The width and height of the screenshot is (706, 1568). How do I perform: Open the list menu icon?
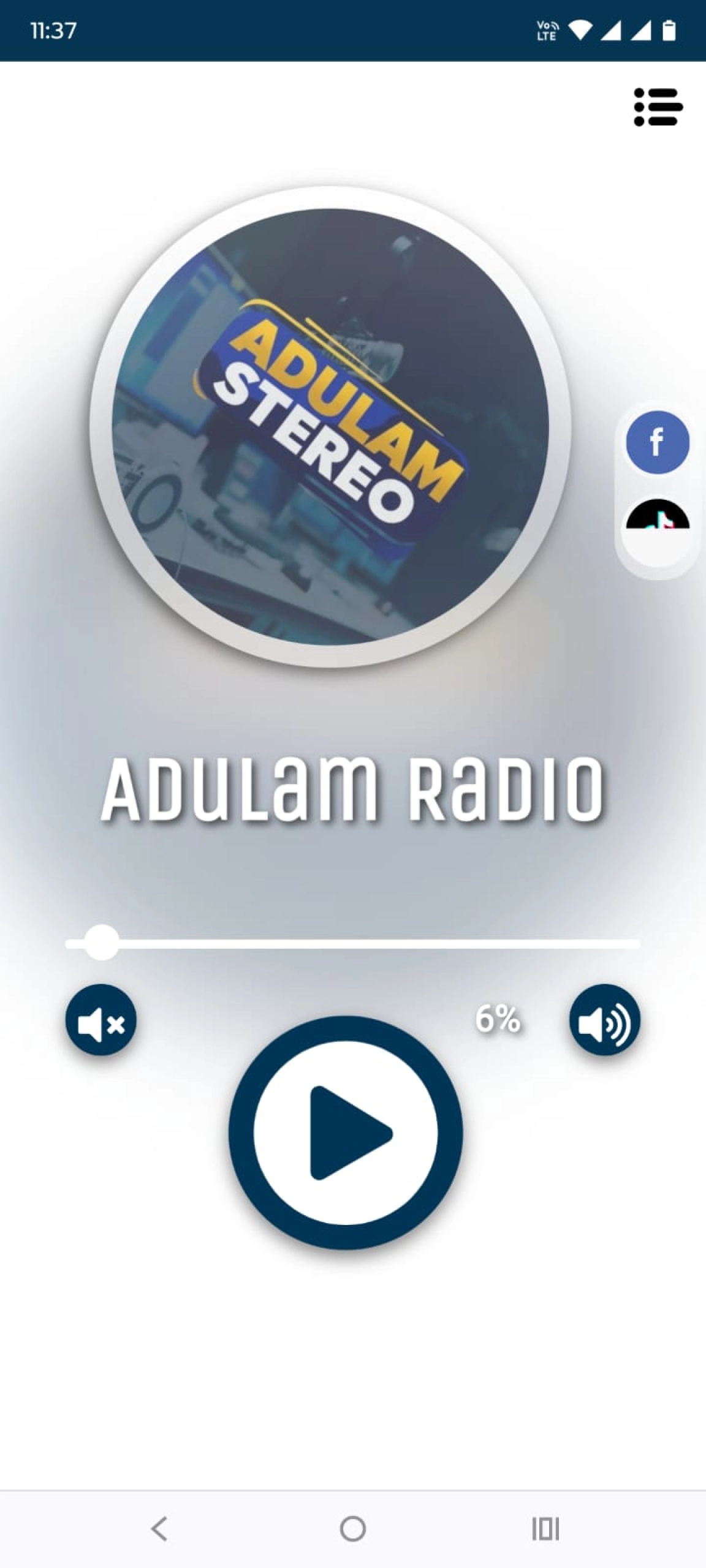click(658, 107)
